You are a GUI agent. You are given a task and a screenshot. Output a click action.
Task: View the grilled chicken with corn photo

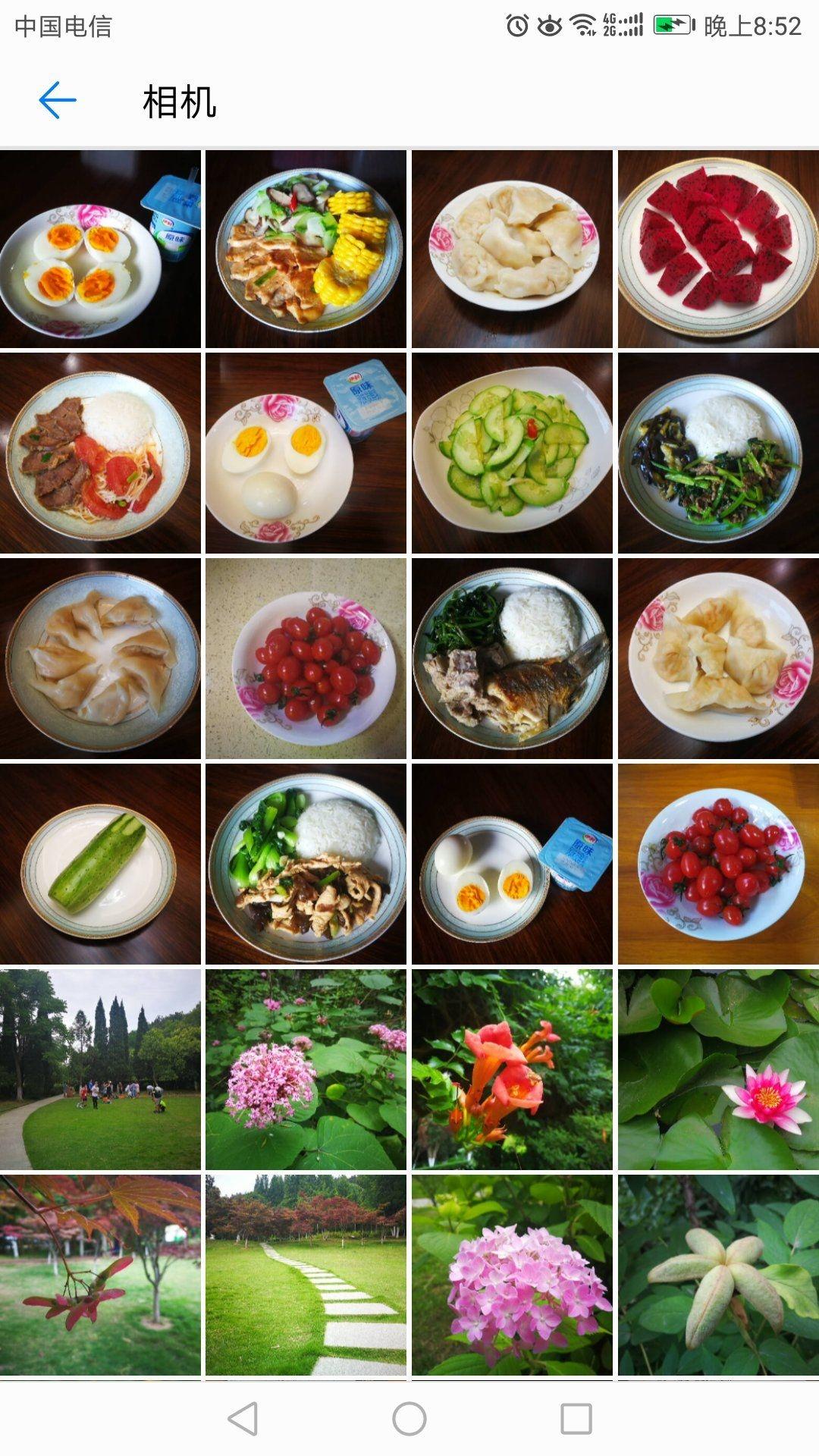coord(306,249)
